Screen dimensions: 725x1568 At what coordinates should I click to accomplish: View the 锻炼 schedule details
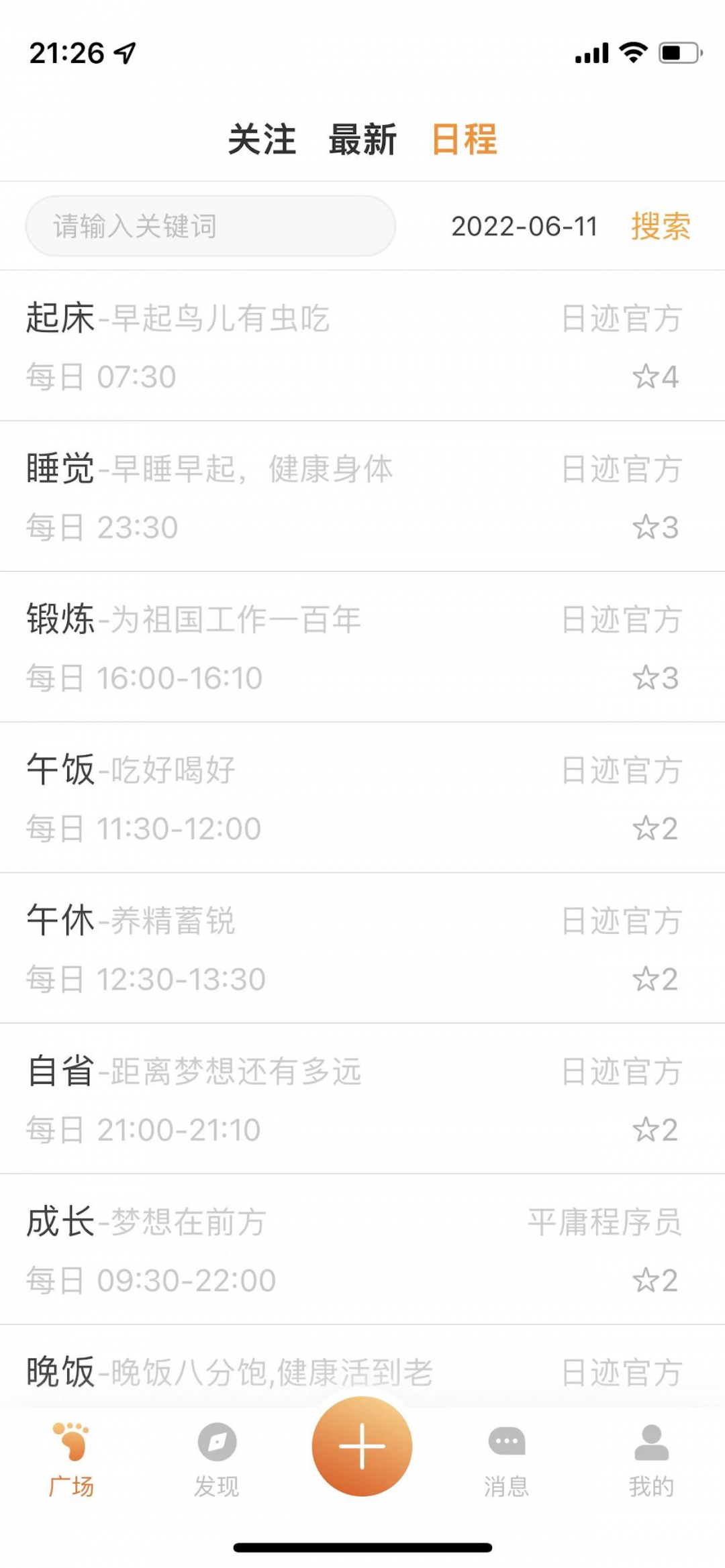tap(269, 647)
